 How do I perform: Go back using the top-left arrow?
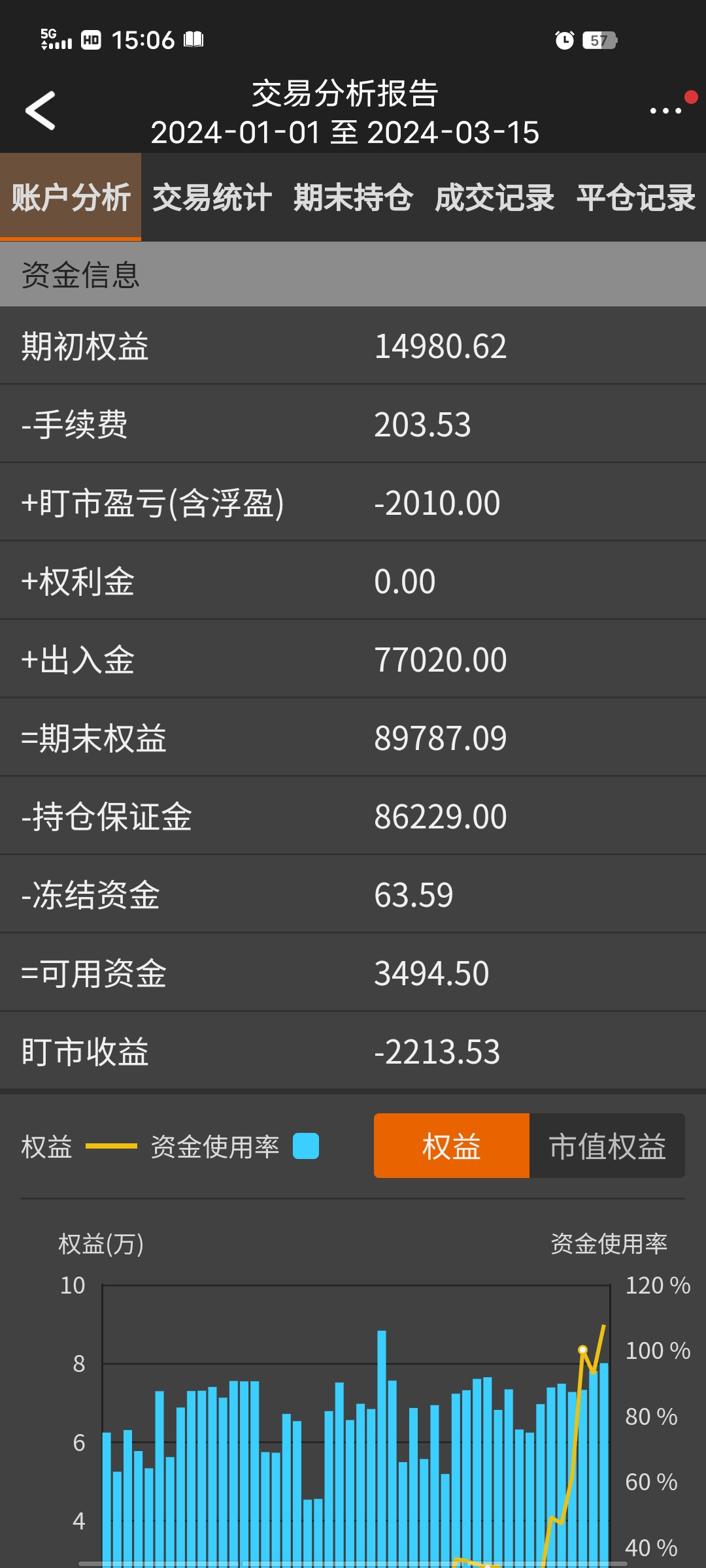point(41,111)
